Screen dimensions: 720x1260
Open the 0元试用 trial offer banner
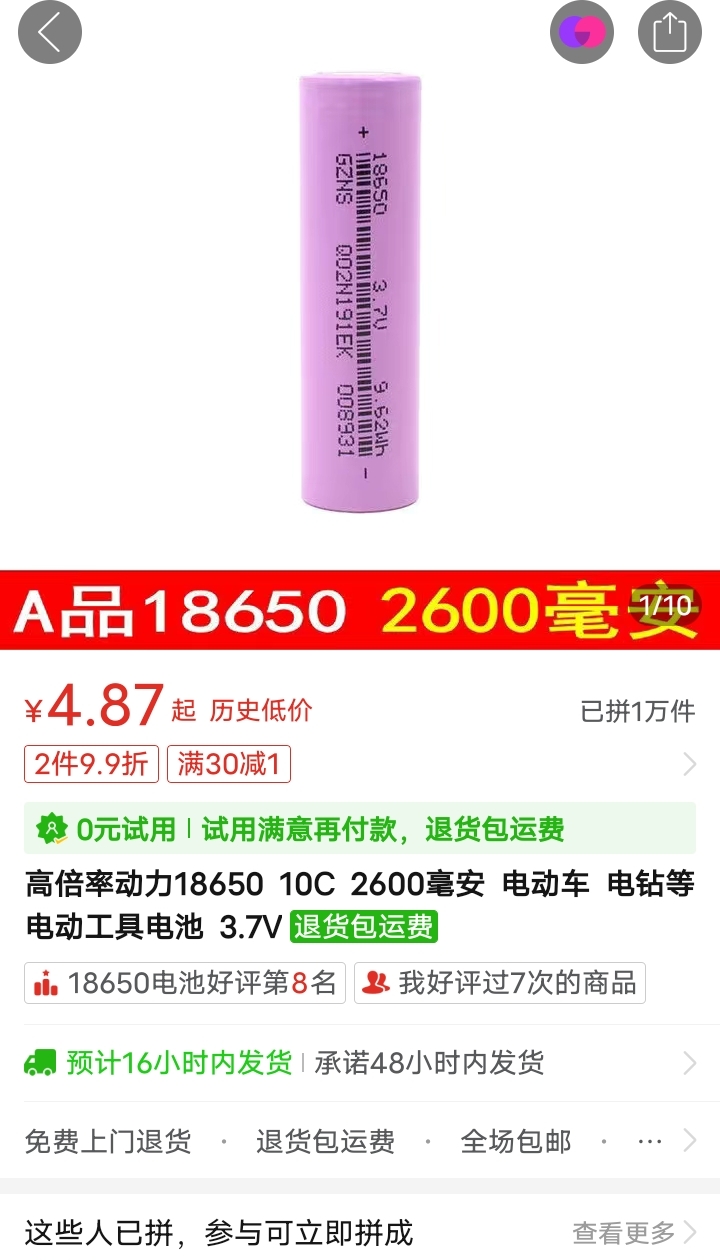point(360,829)
